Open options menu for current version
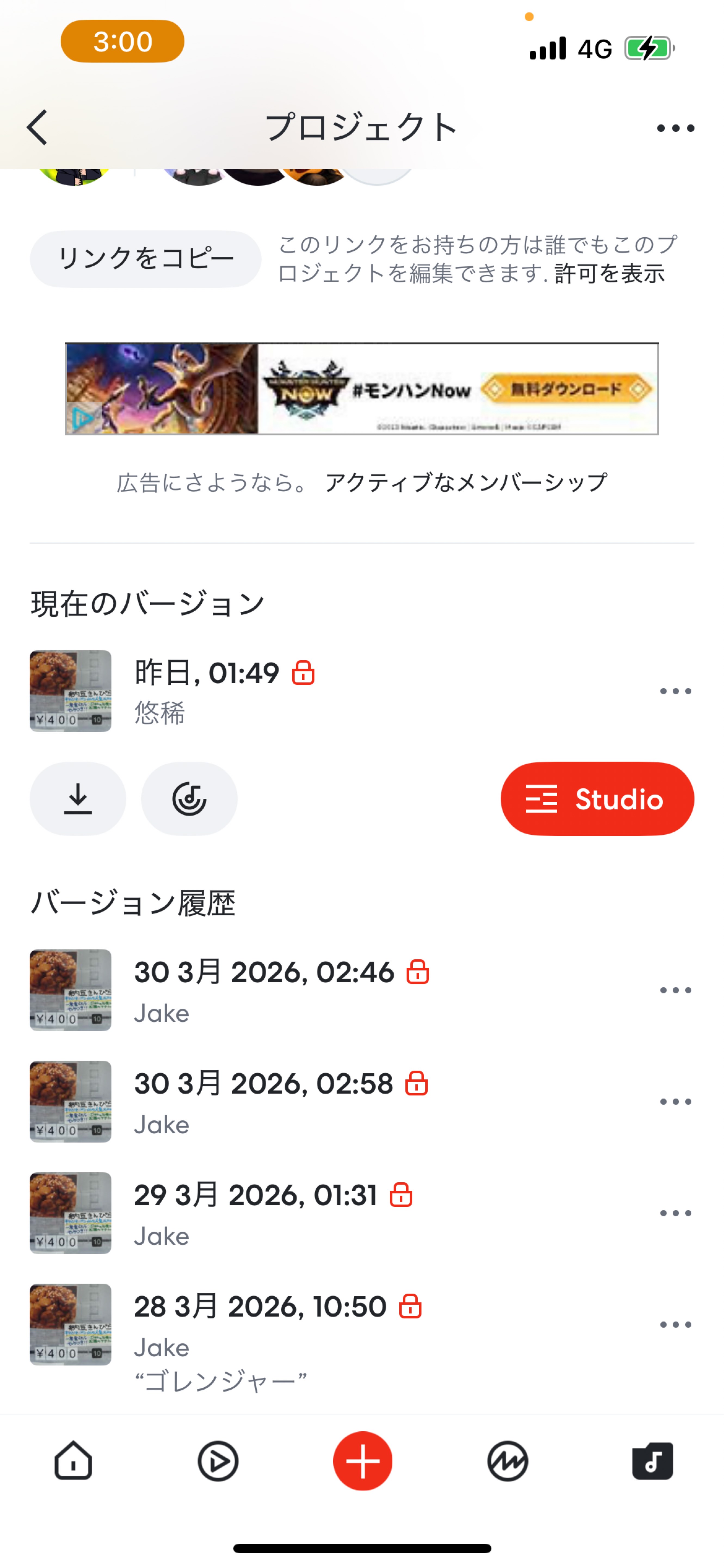 click(x=675, y=690)
